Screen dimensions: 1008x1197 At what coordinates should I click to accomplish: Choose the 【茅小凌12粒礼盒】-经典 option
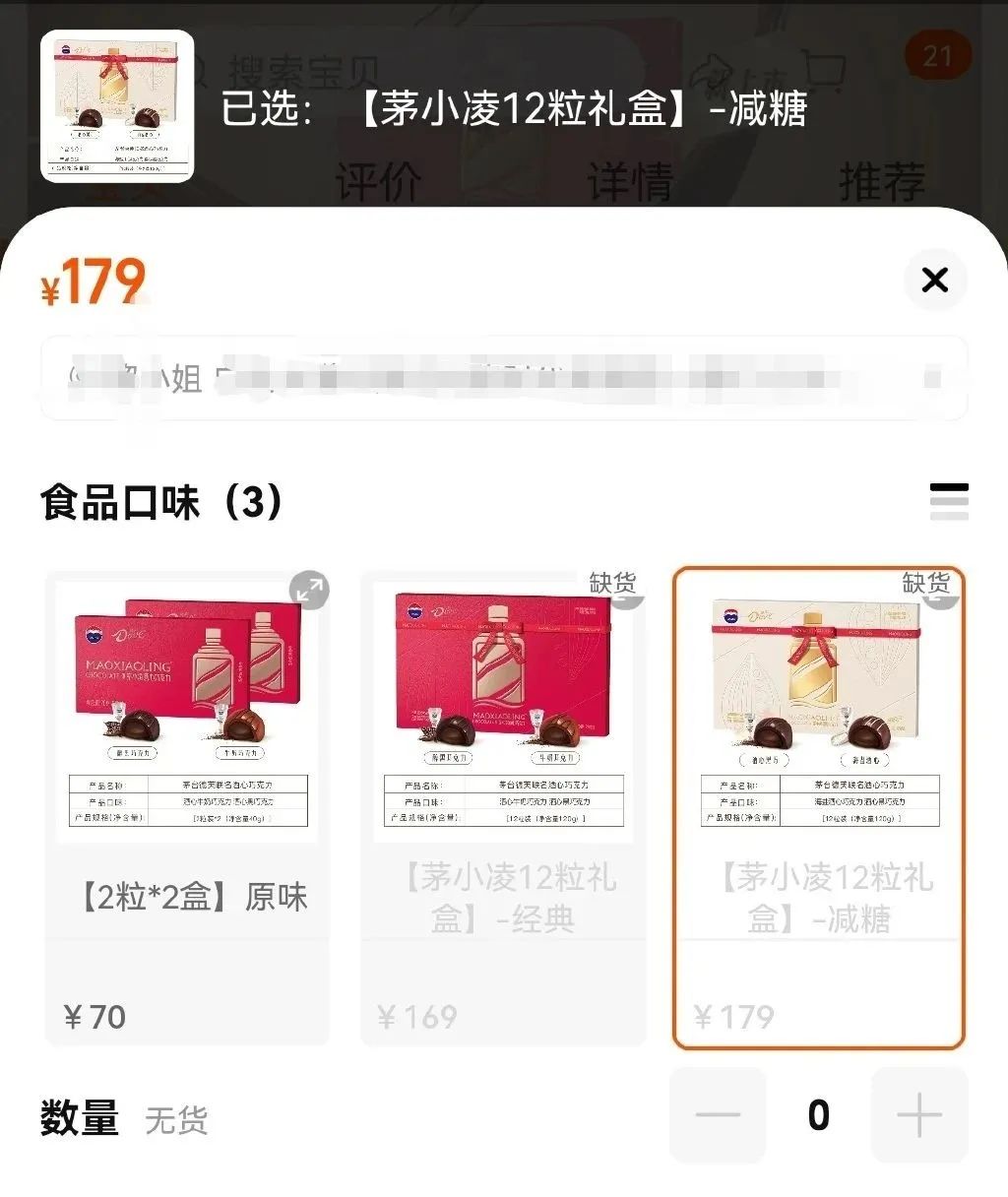(503, 807)
